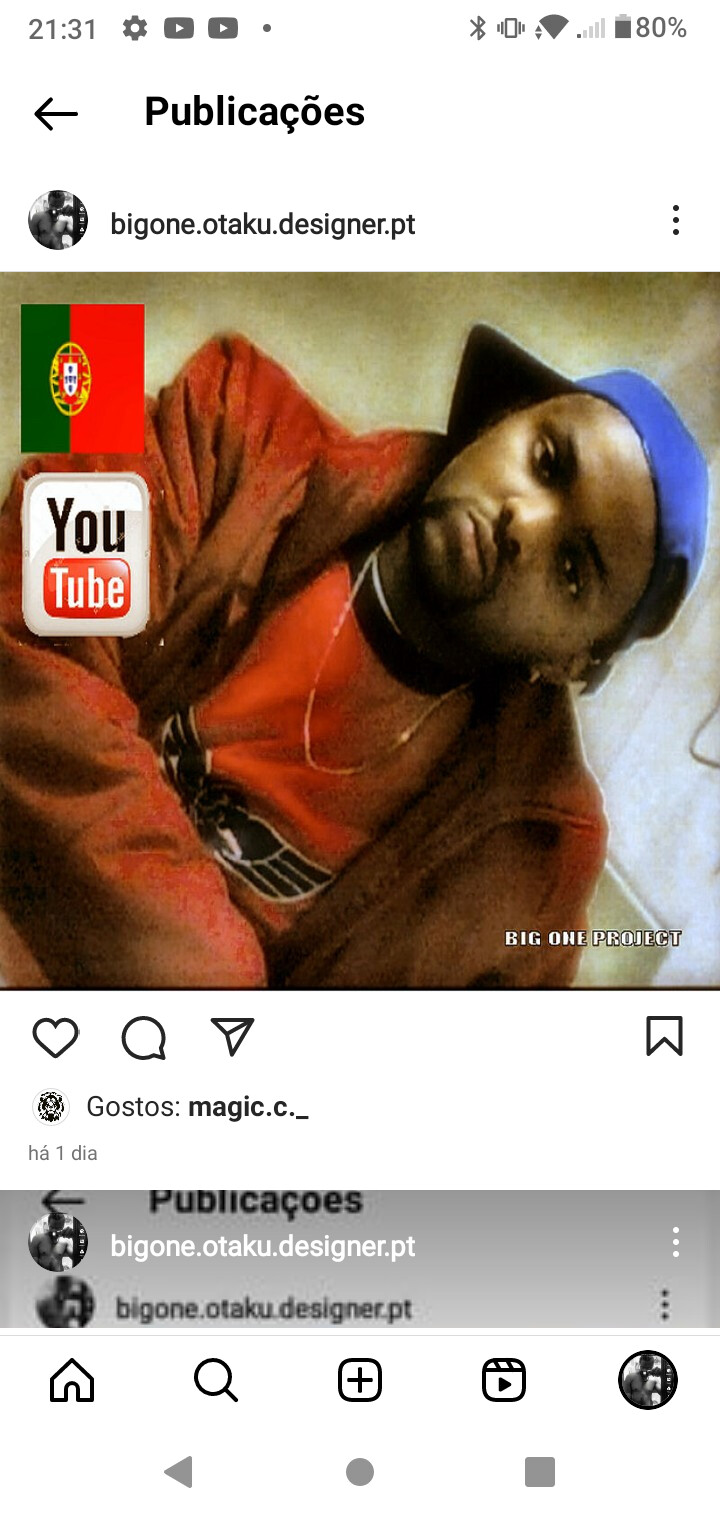The height and width of the screenshot is (1520, 720).
Task: Open the Search and explore tab
Action: [x=216, y=1381]
